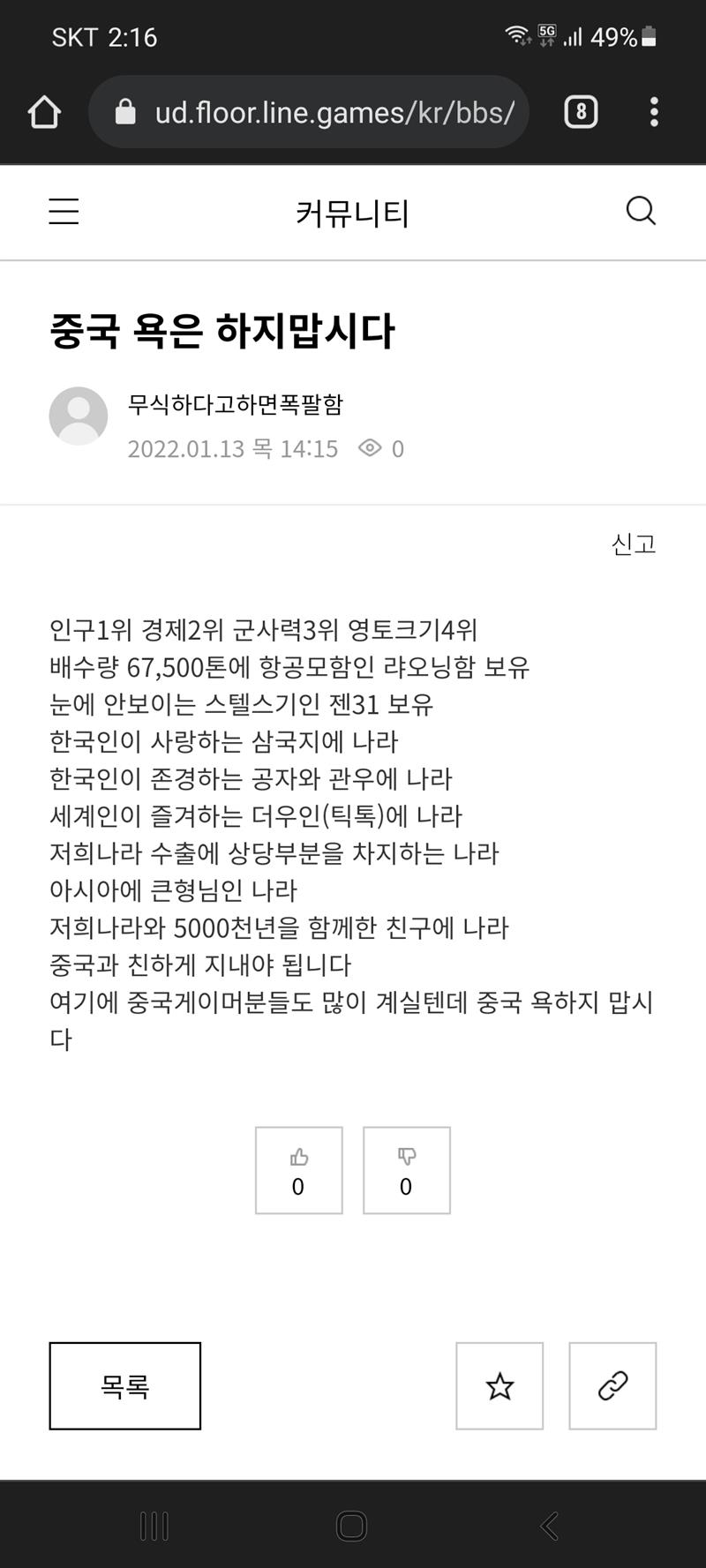
Task: Dislike the post with thumbs down
Action: [x=407, y=1170]
